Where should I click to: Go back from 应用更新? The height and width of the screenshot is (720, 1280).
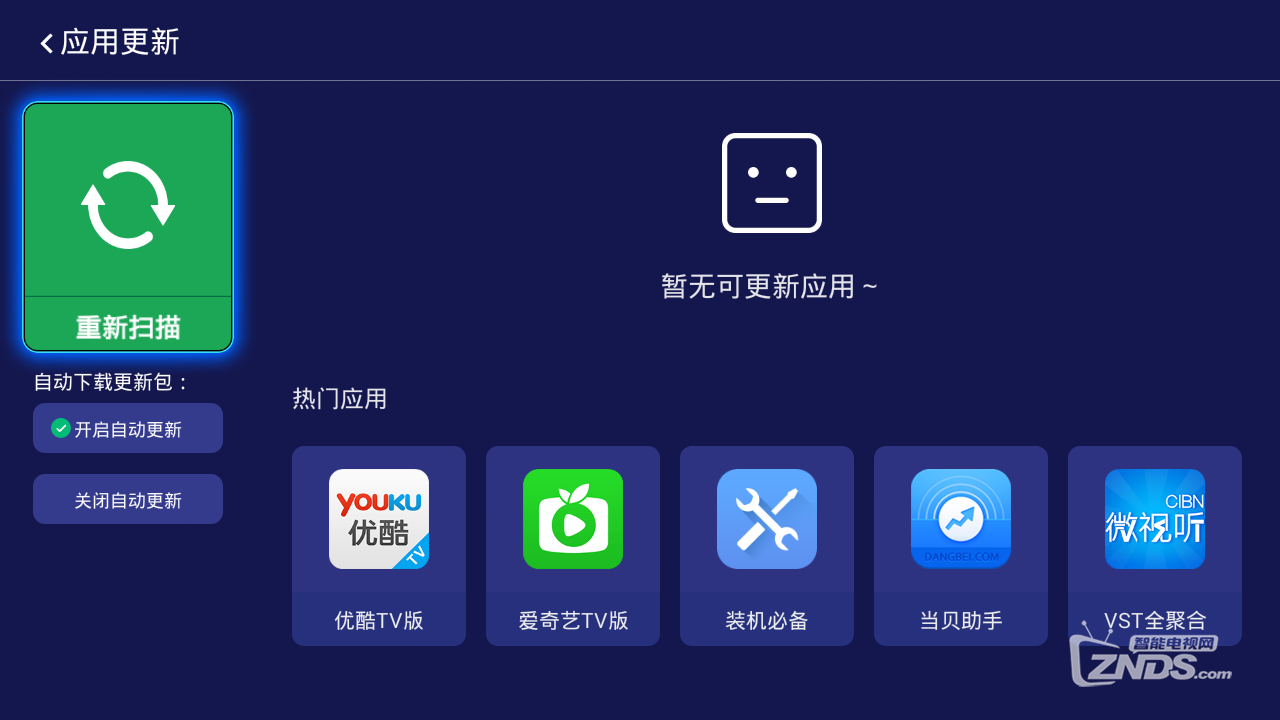(47, 43)
